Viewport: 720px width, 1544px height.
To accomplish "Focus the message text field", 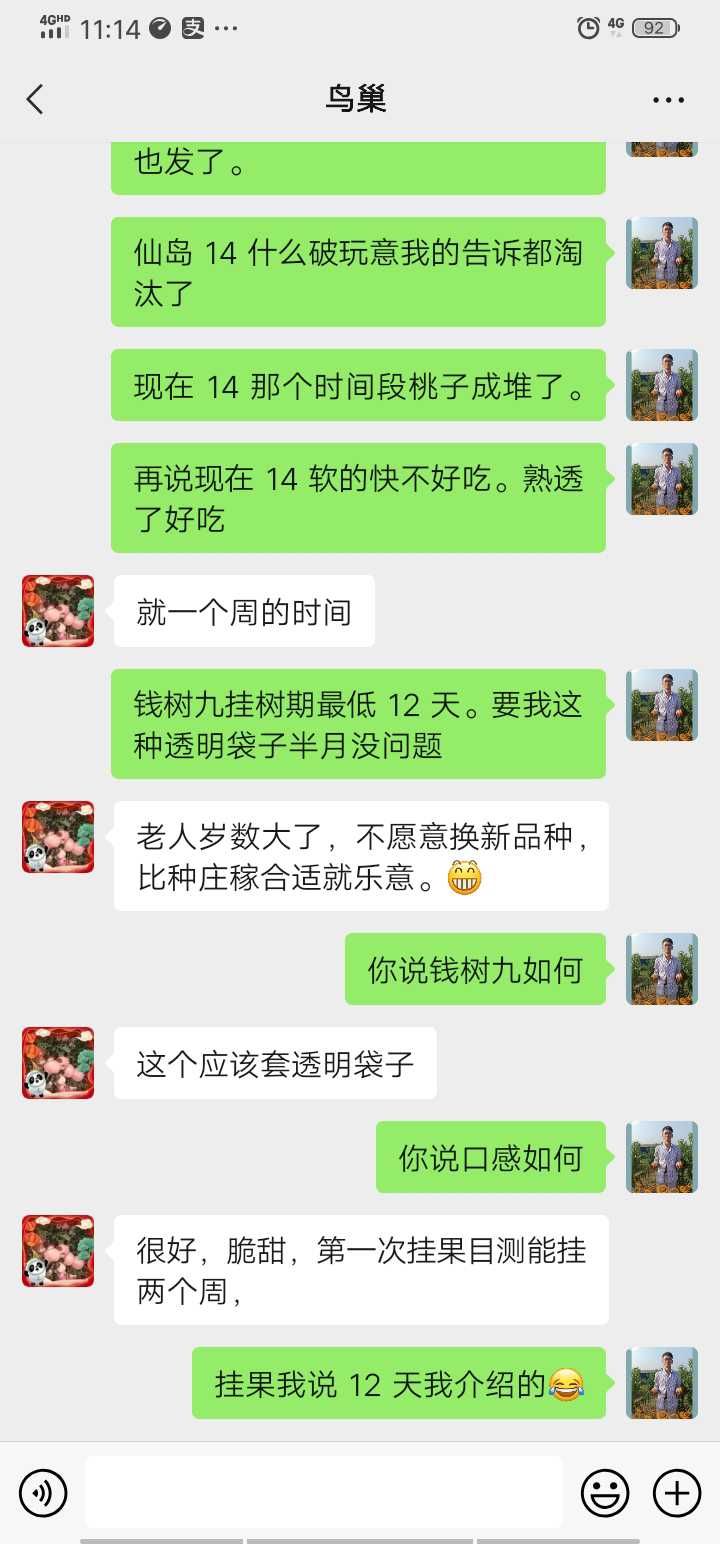I will point(323,1492).
